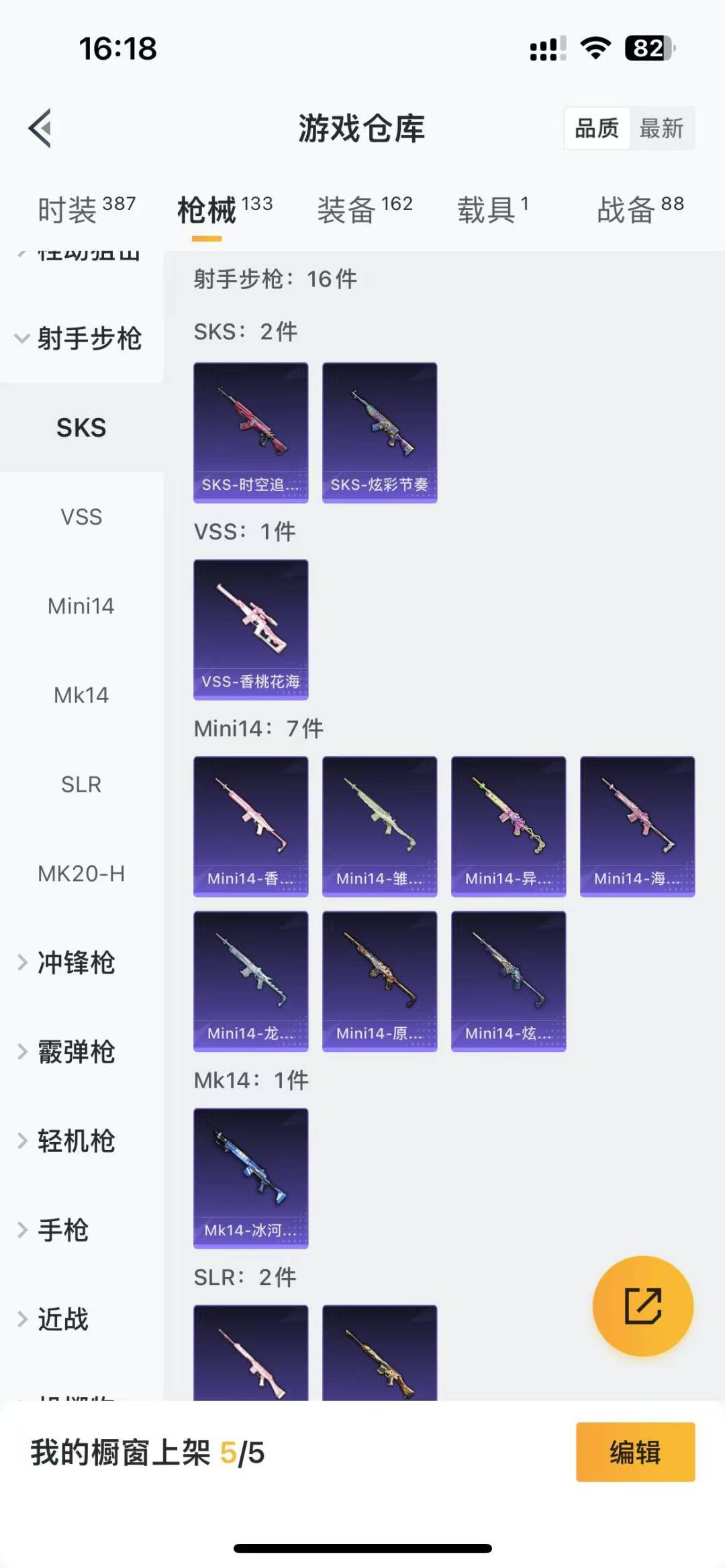Select VSS in the sidebar
Viewport: 725px width, 1568px height.
(x=81, y=517)
